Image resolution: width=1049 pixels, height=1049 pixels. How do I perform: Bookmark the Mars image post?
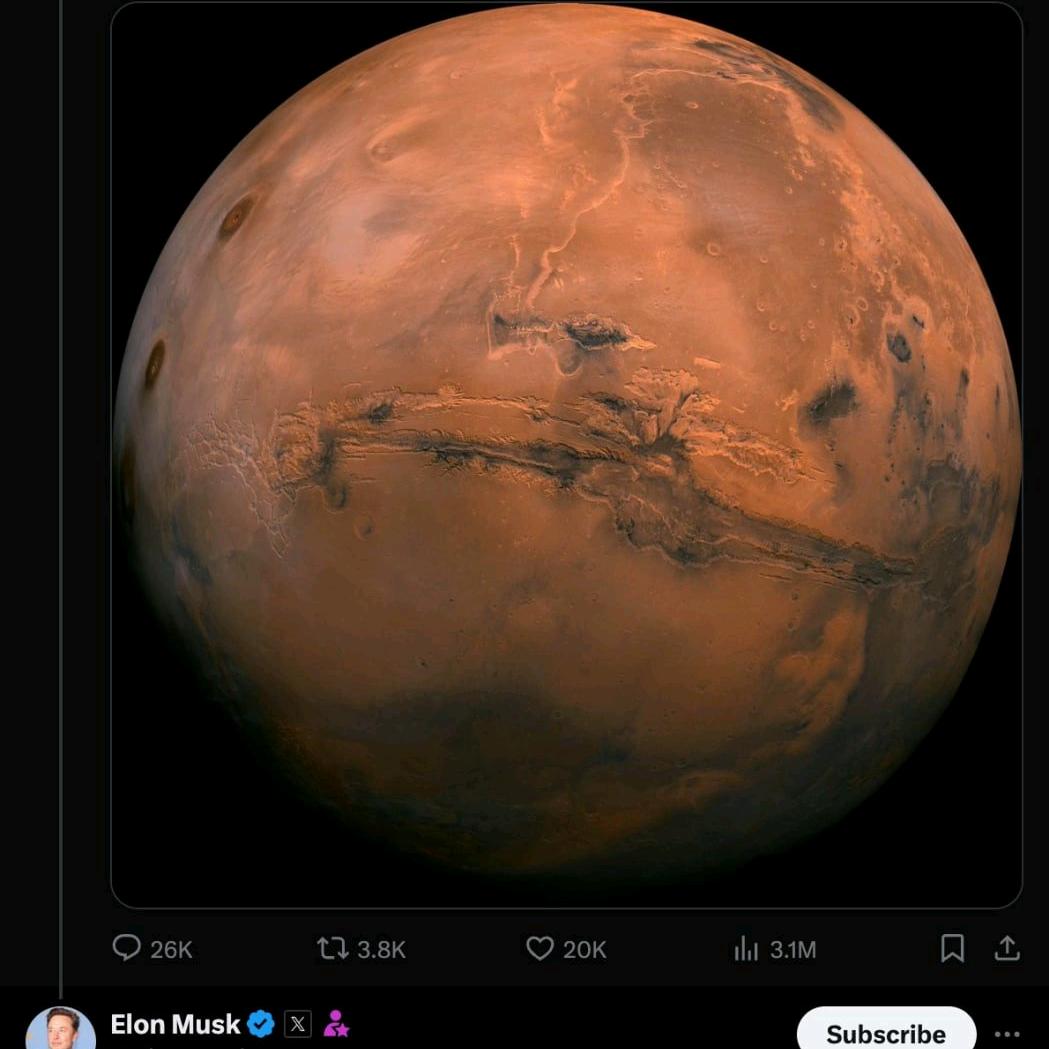pos(952,948)
